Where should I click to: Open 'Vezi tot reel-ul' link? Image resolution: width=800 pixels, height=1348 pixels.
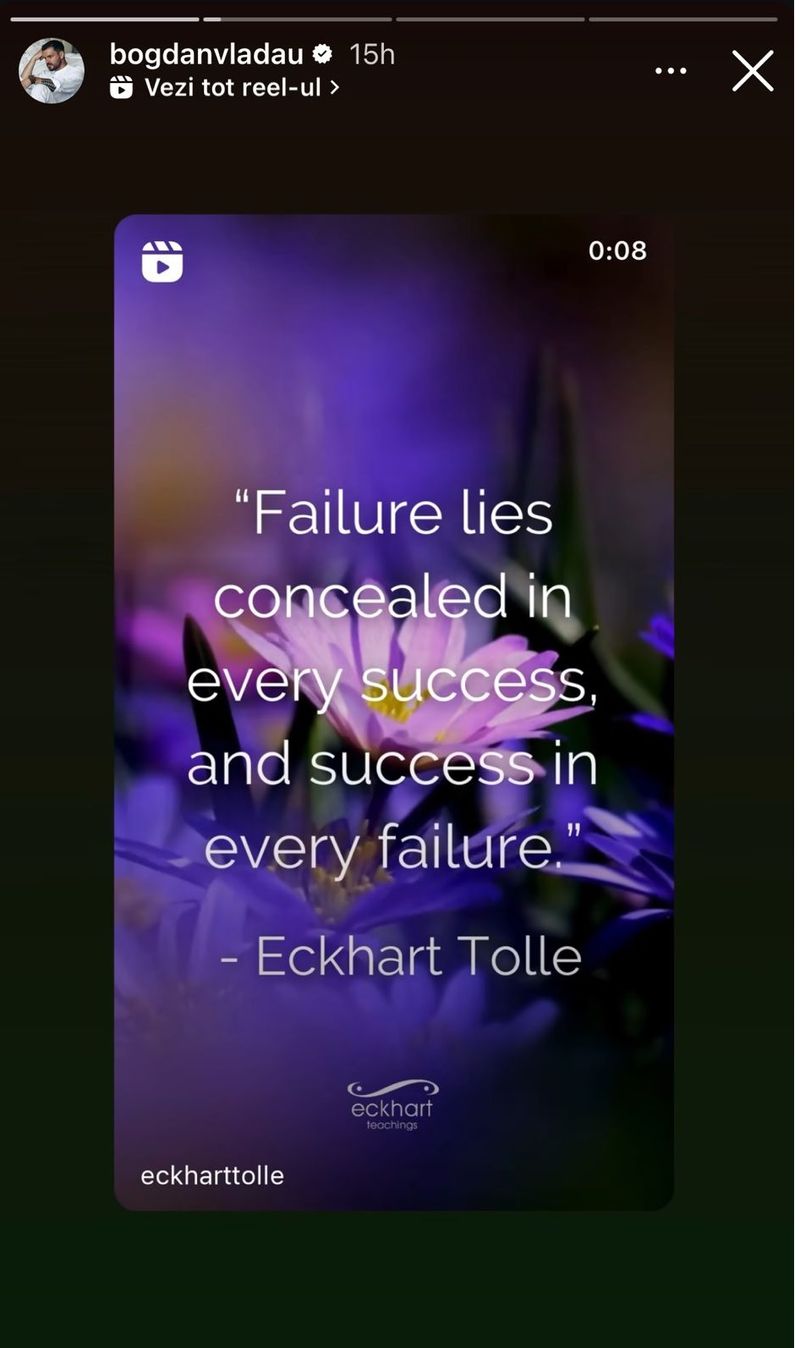(x=232, y=88)
